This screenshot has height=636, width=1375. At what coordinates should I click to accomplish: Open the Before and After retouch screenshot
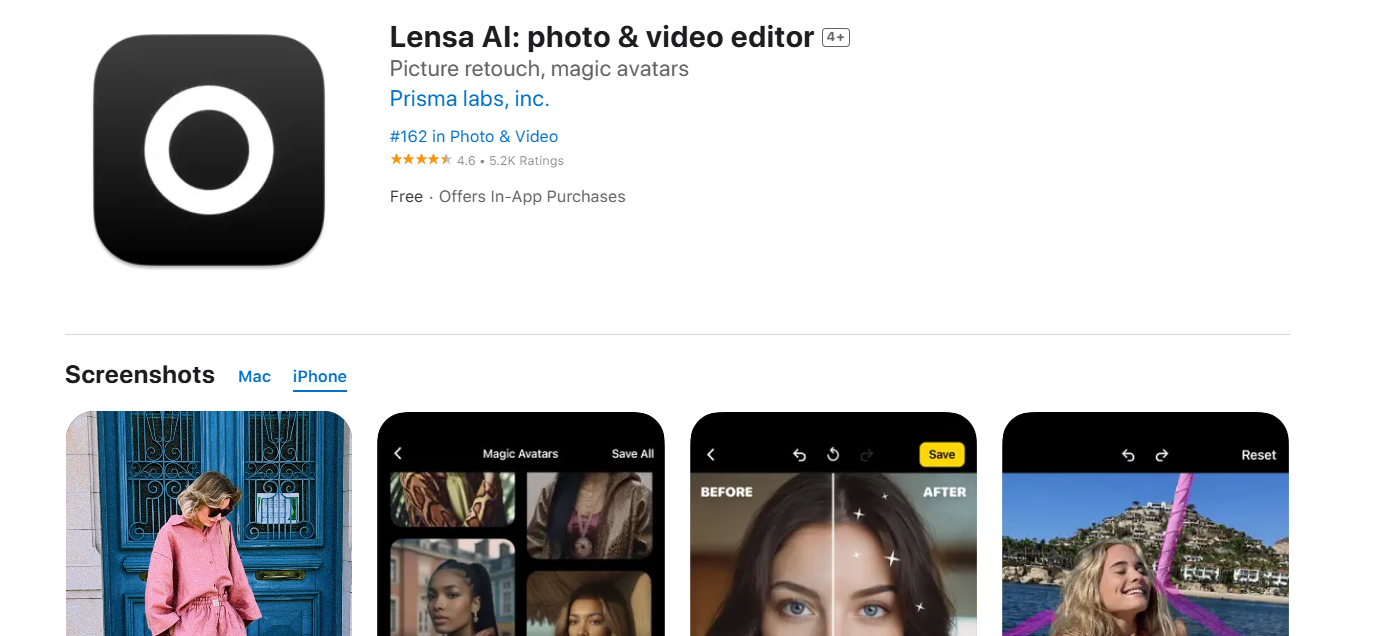[x=833, y=524]
